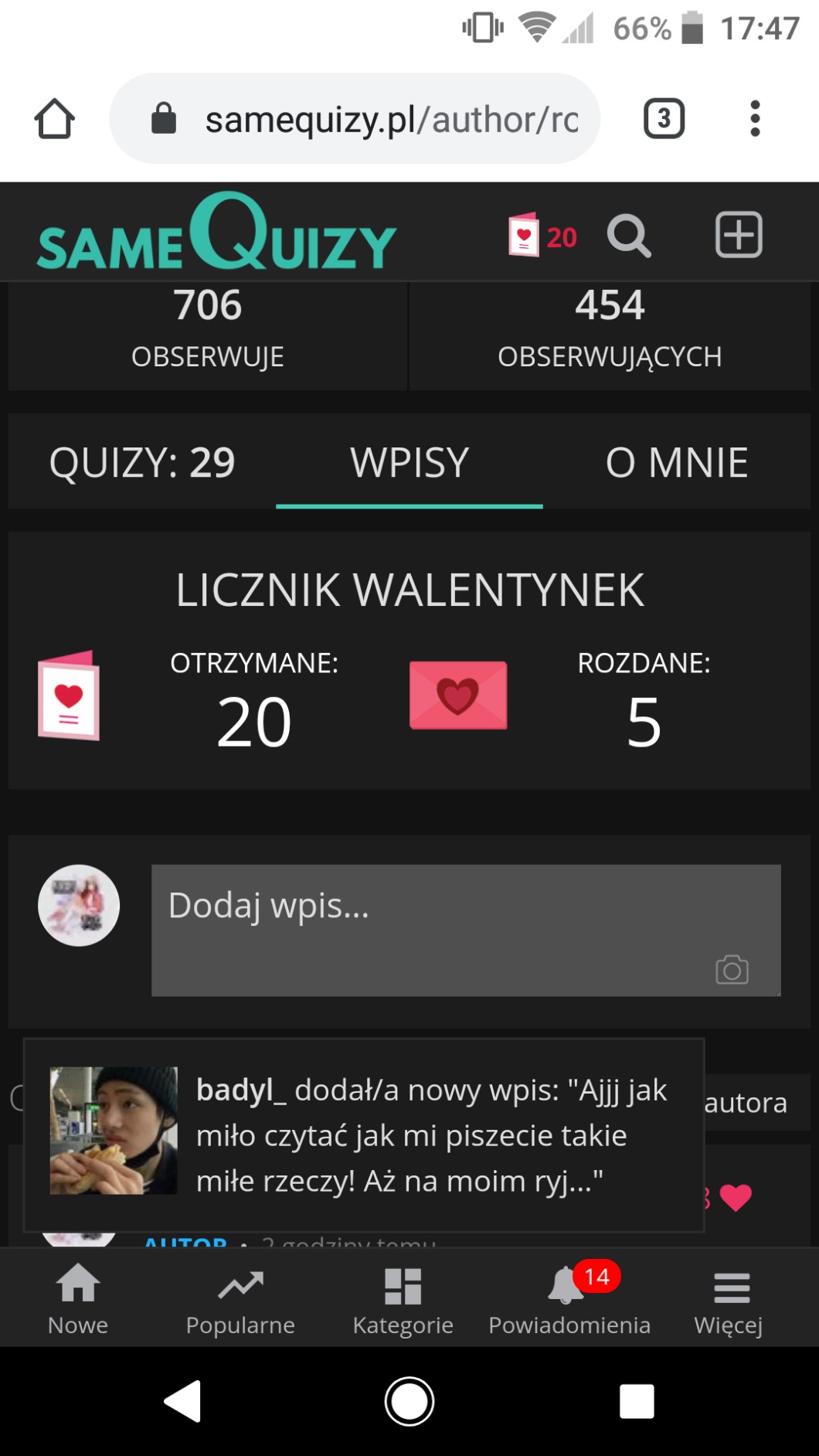Switch to the O mnie tab
819x1456 pixels.
(x=676, y=462)
